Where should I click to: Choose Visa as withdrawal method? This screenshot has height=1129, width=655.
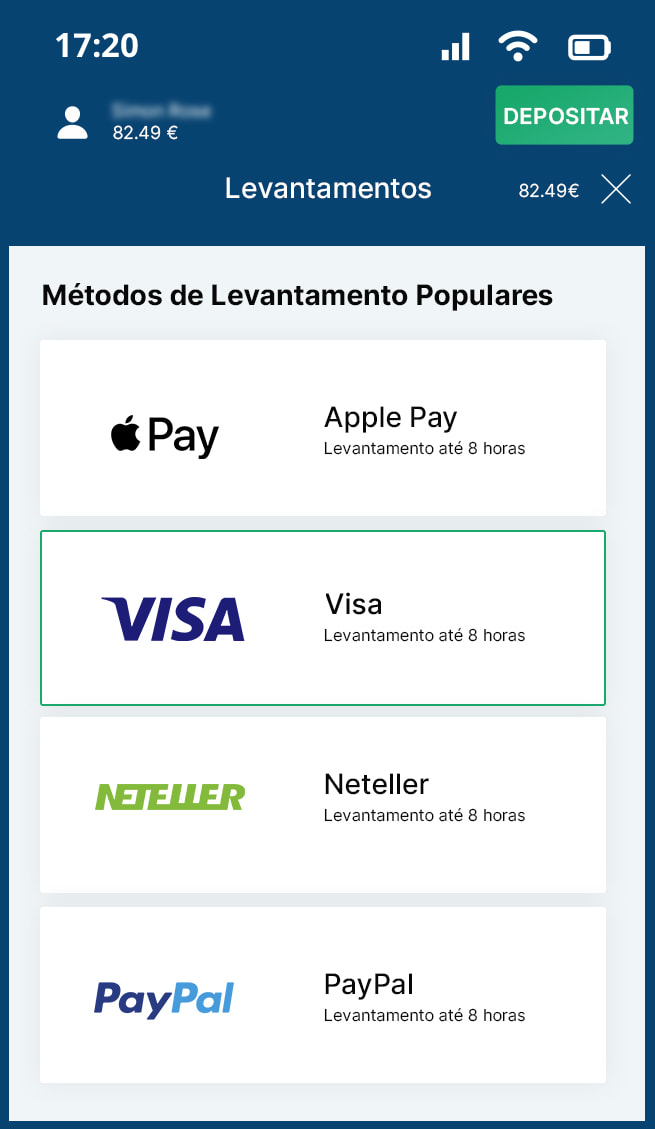coord(322,618)
